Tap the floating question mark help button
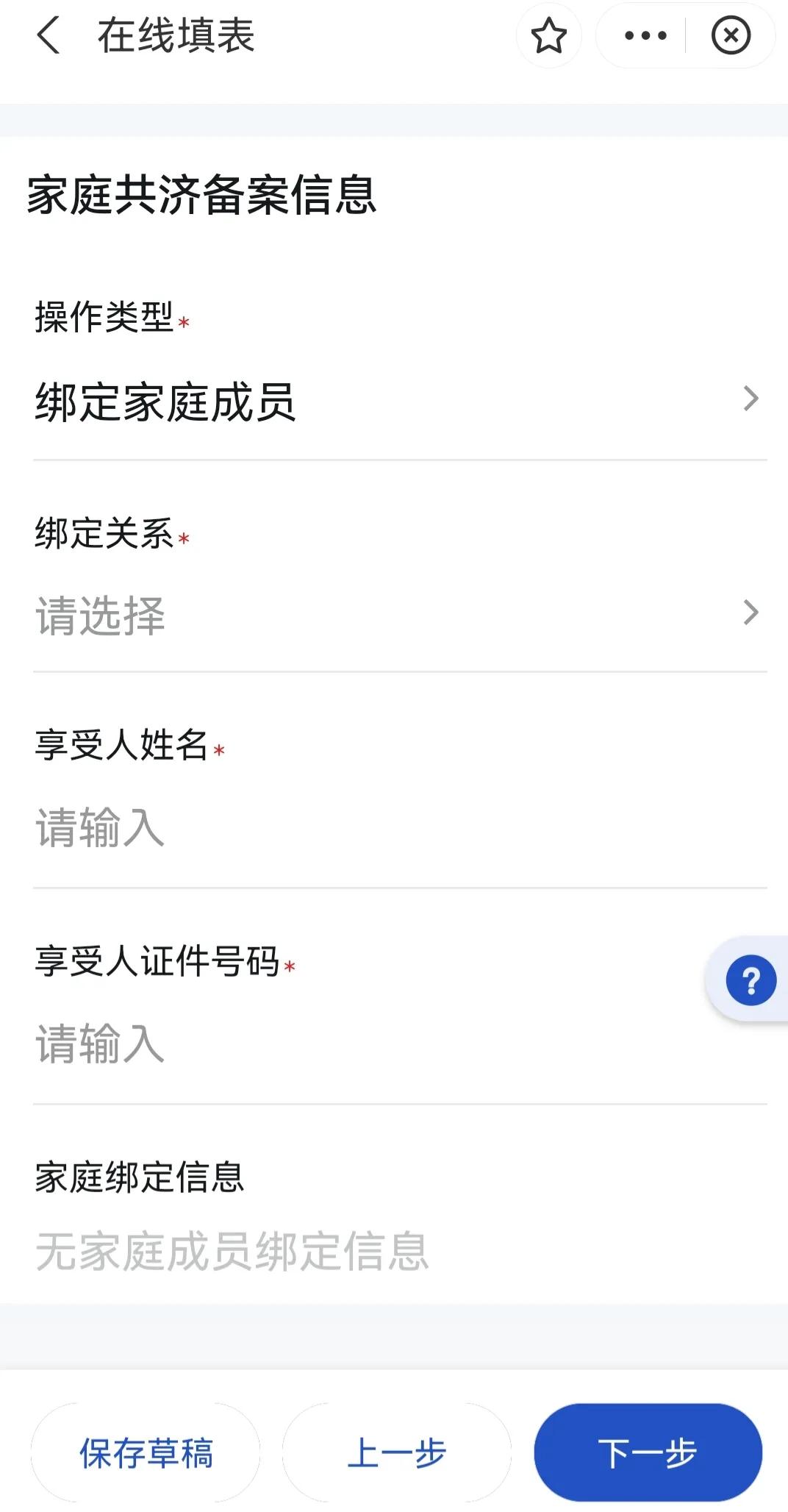Image resolution: width=788 pixels, height=1512 pixels. [750, 978]
